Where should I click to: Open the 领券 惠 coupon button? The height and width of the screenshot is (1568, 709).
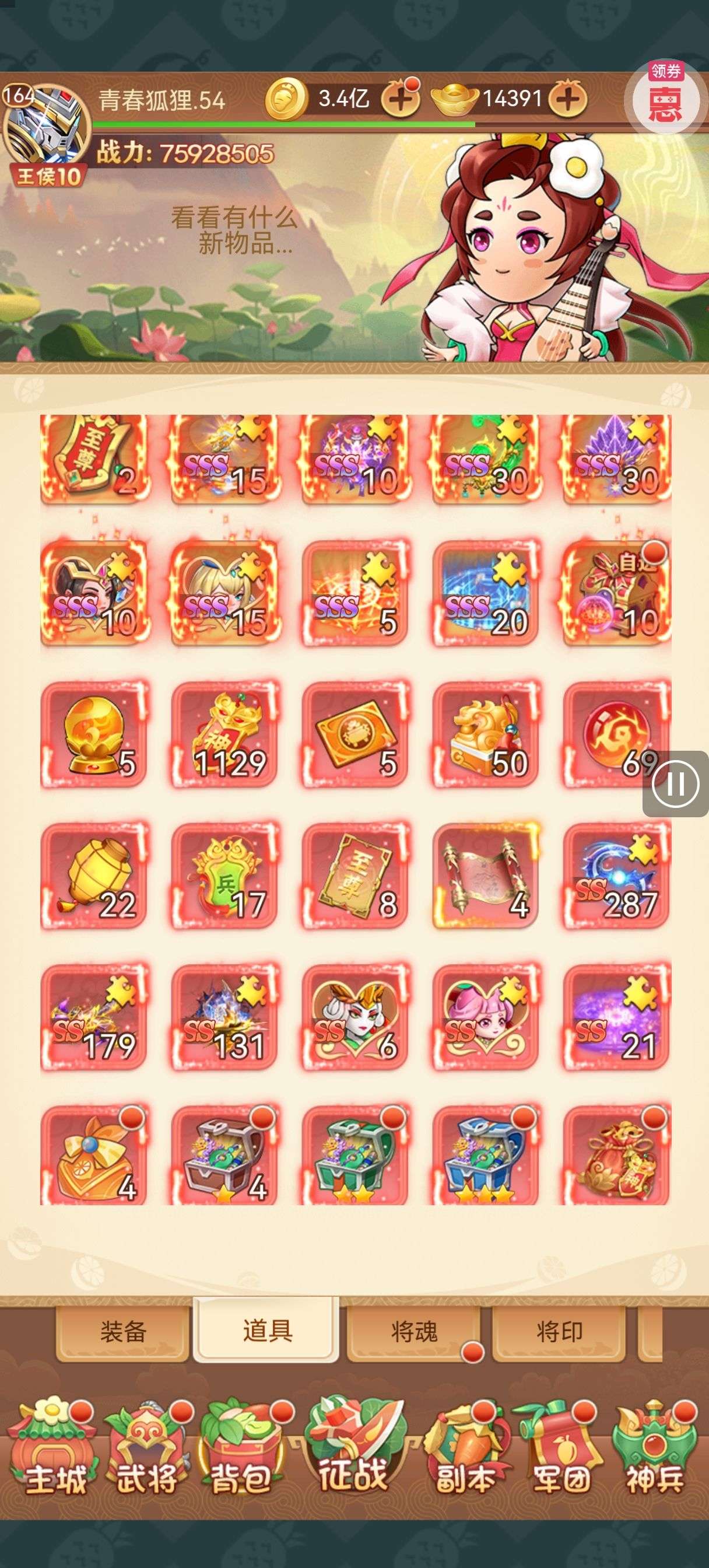[665, 98]
